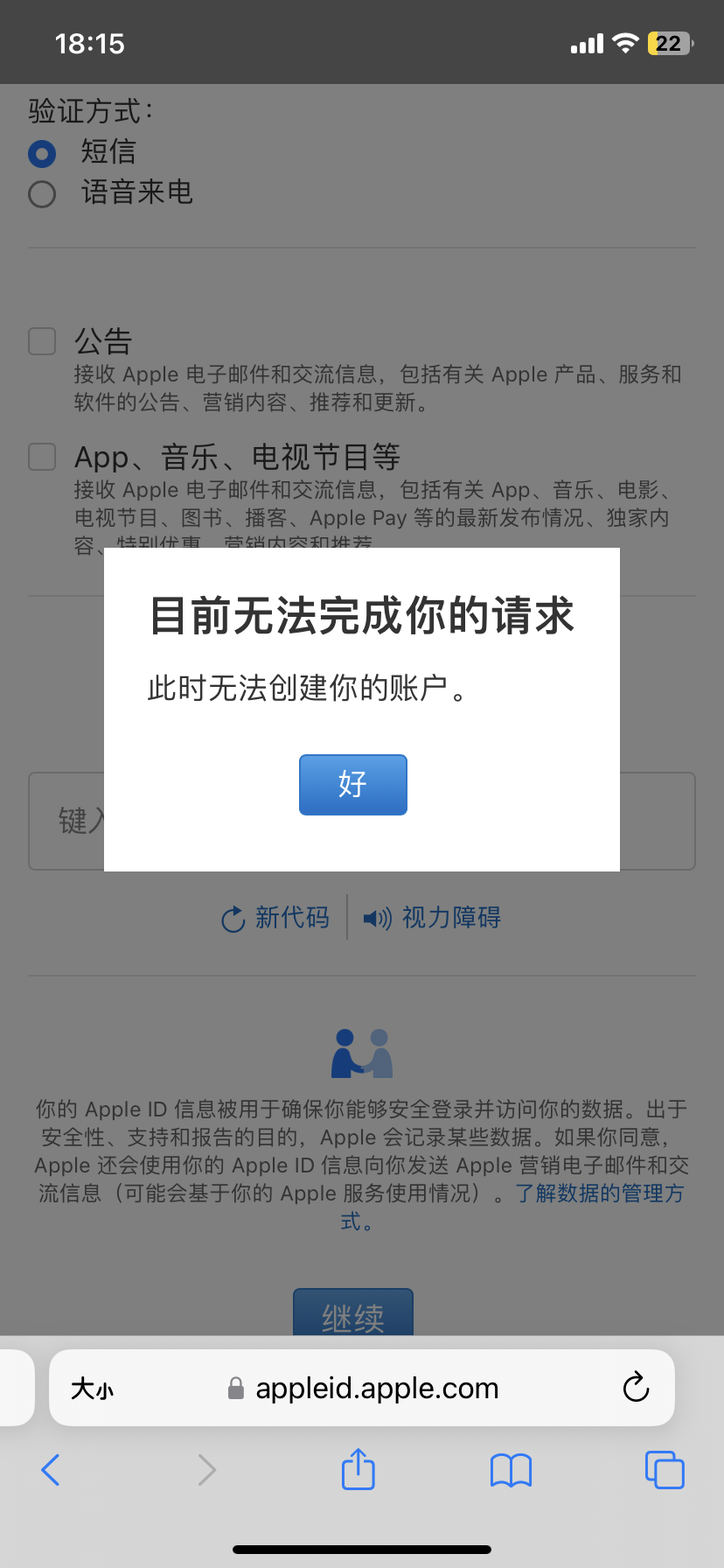Select the 语音来电 verification option
Viewport: 724px width, 1568px height.
[42, 193]
